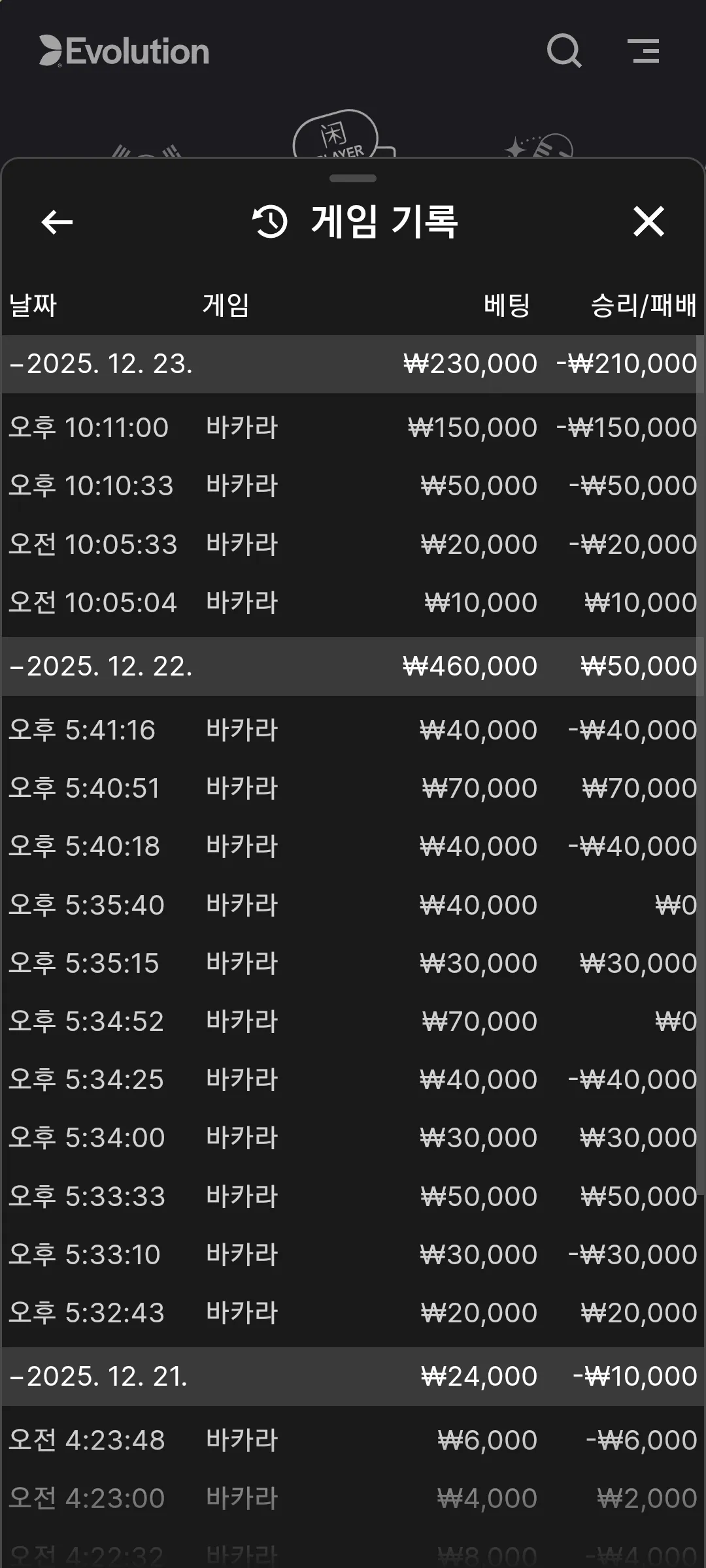Screen dimensions: 706x1568
Task: Open the 오후 10:10:33 바카라 record
Action: [350, 486]
